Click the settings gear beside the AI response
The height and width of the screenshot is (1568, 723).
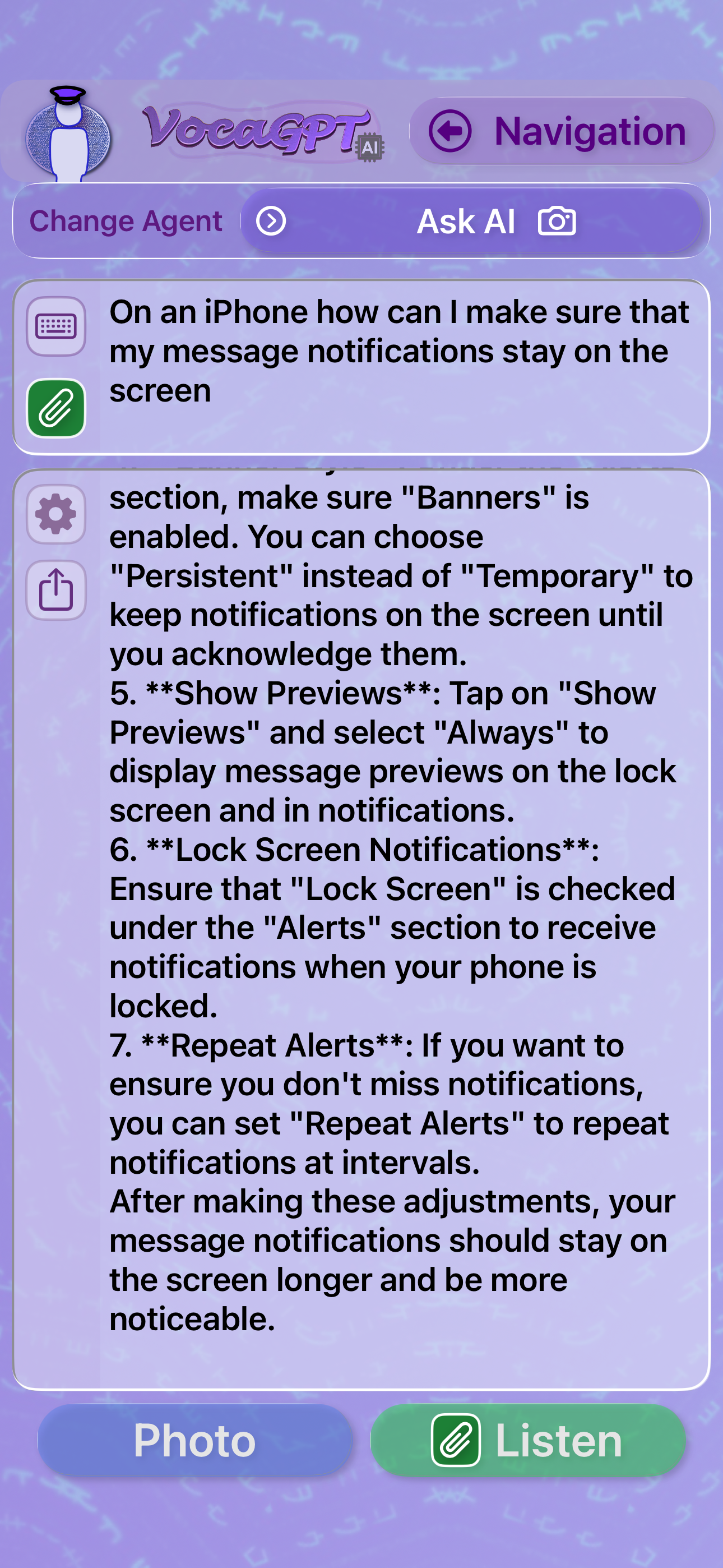pos(56,514)
